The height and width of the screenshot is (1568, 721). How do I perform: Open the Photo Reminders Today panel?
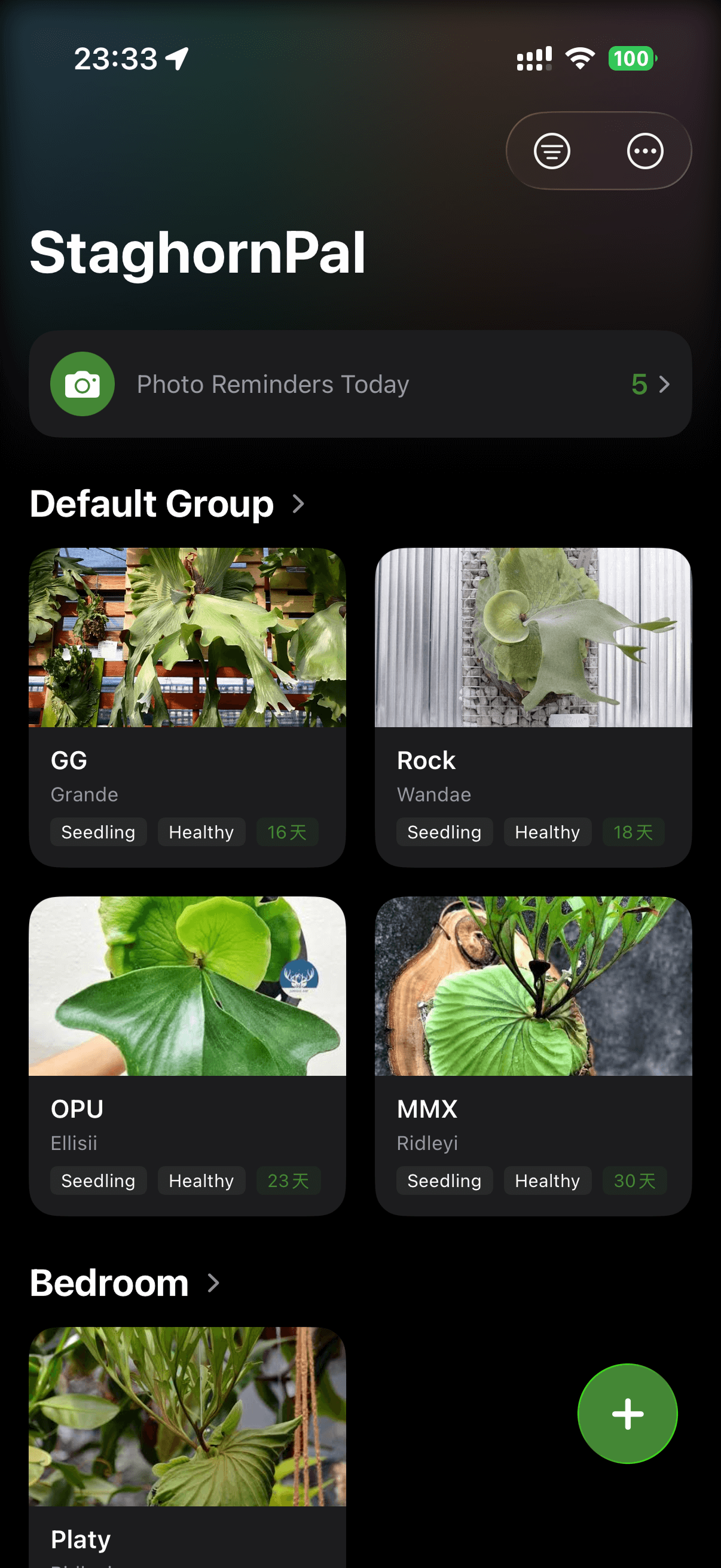pos(360,383)
